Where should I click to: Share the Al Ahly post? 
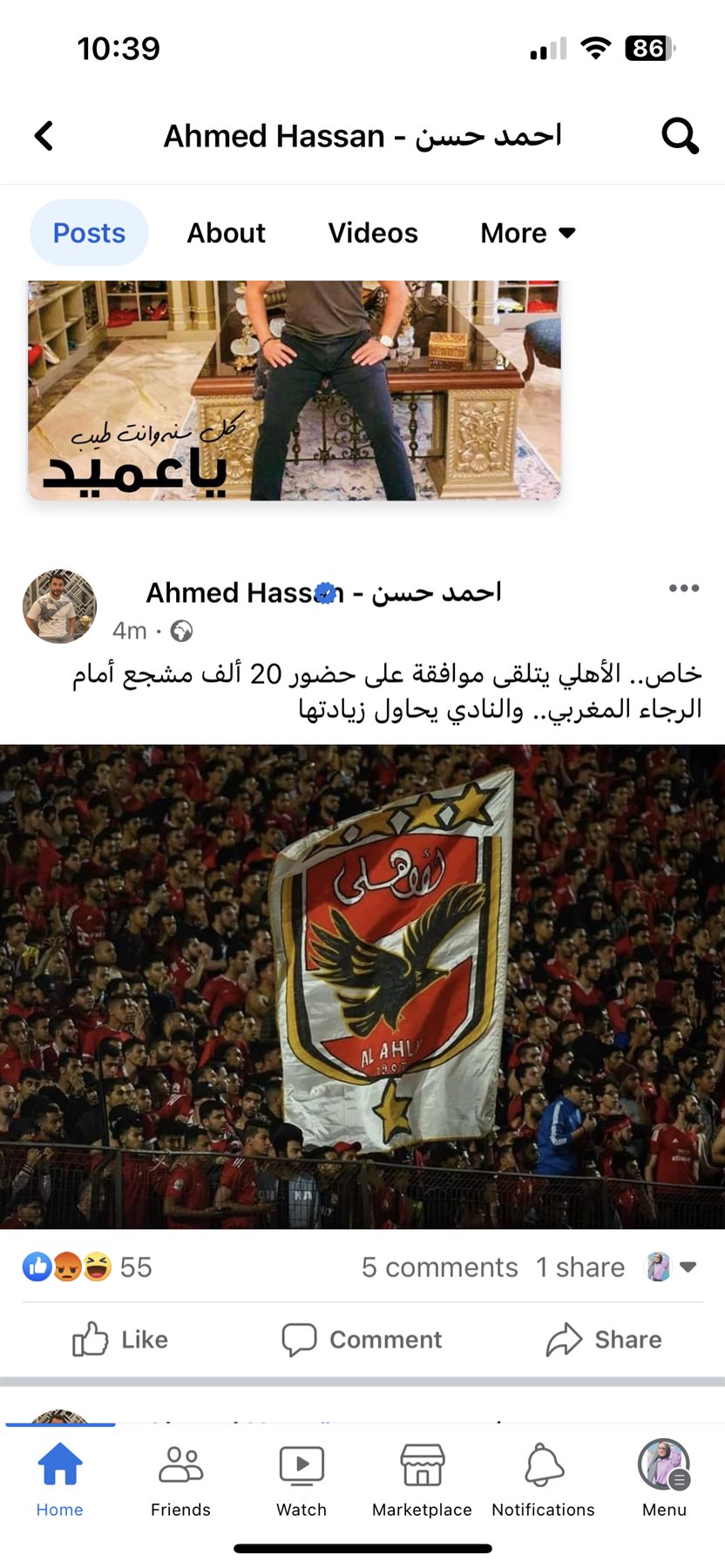(604, 1340)
